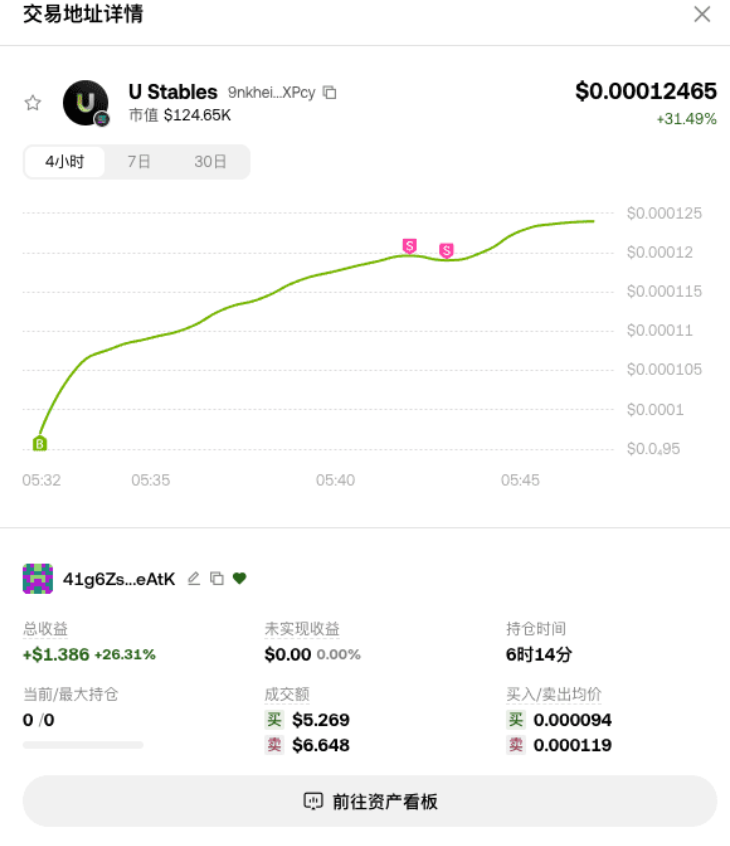The image size is (730, 846).
Task: Select the 4小时 chart range
Action: click(65, 161)
